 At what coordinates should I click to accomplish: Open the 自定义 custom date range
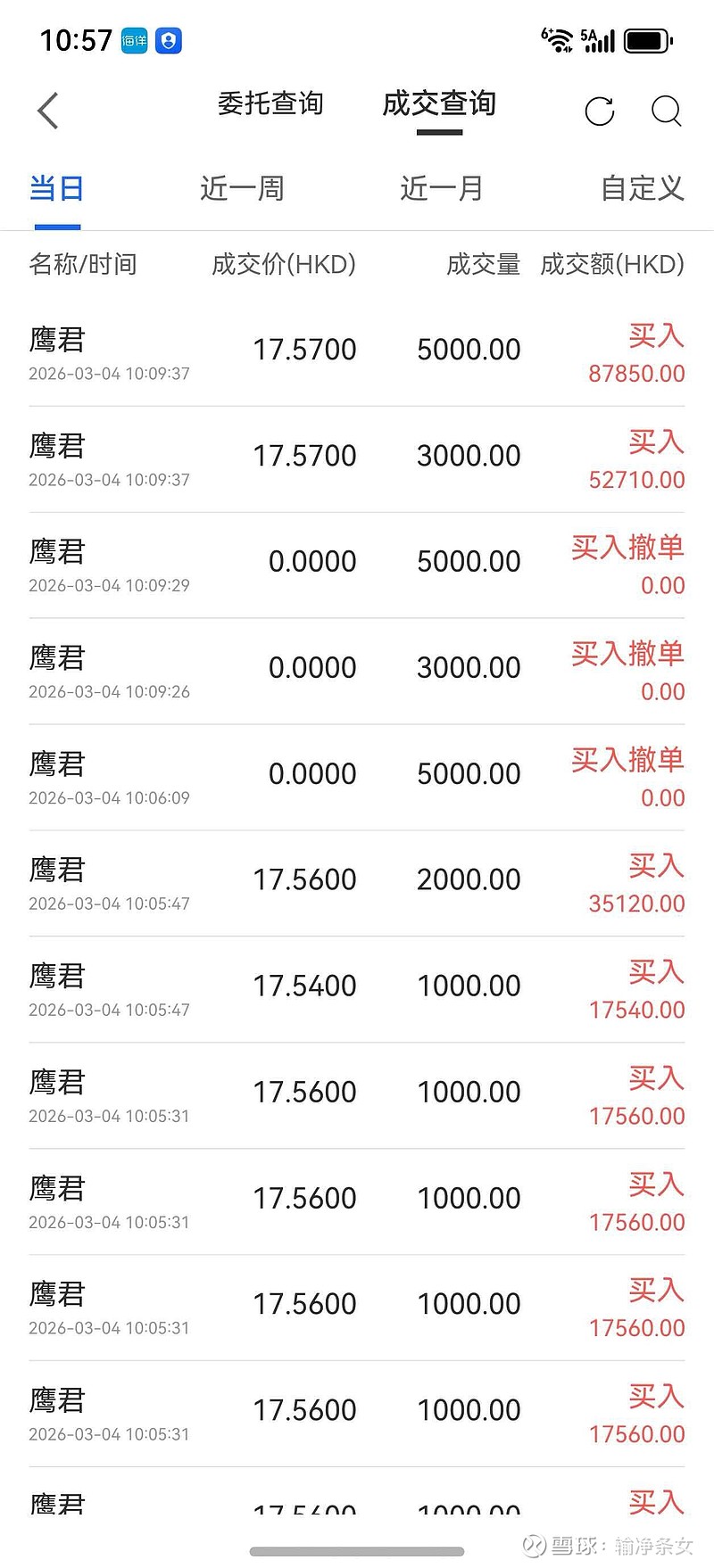point(641,188)
